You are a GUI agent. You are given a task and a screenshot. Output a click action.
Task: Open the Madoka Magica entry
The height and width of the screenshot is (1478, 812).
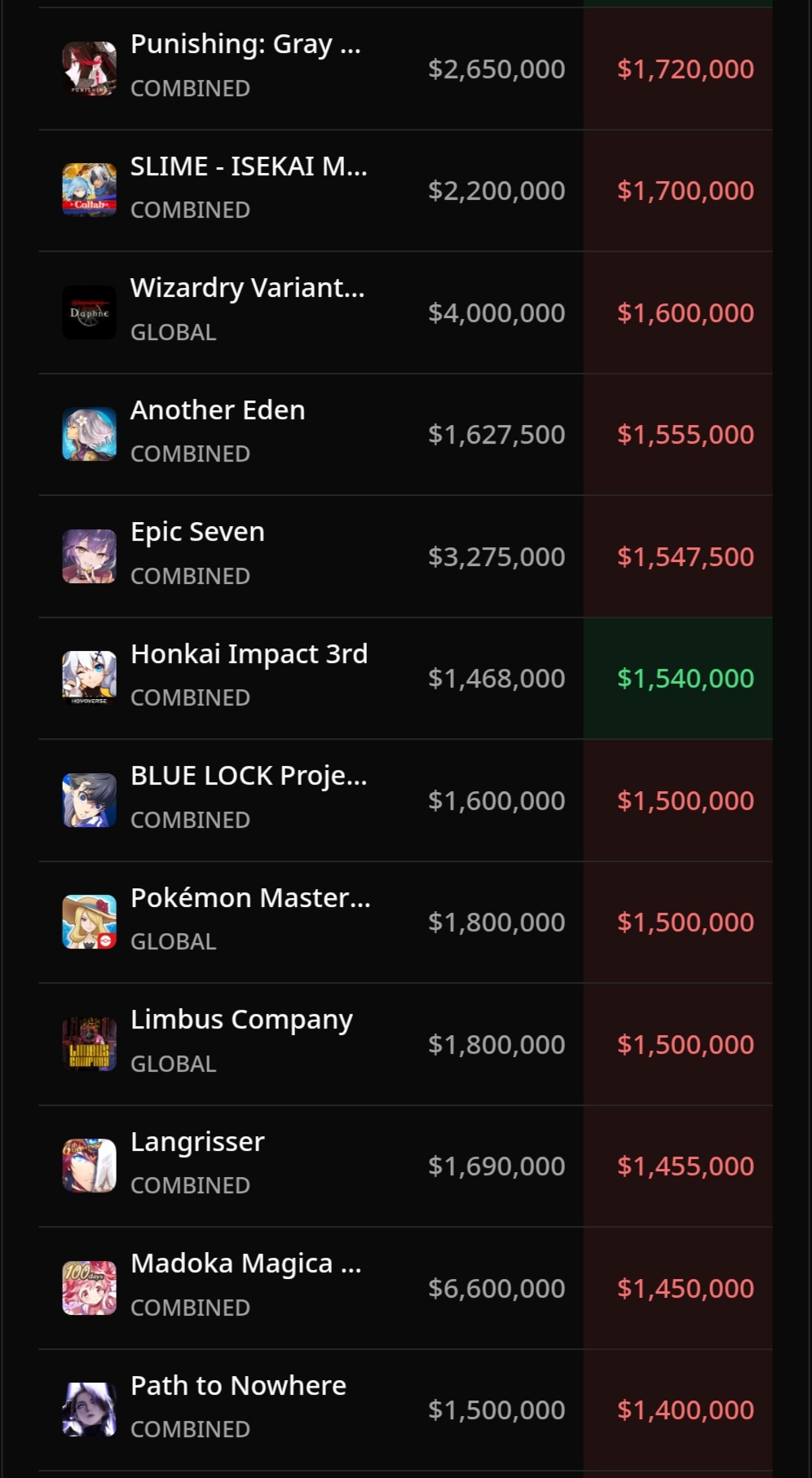pos(405,1288)
